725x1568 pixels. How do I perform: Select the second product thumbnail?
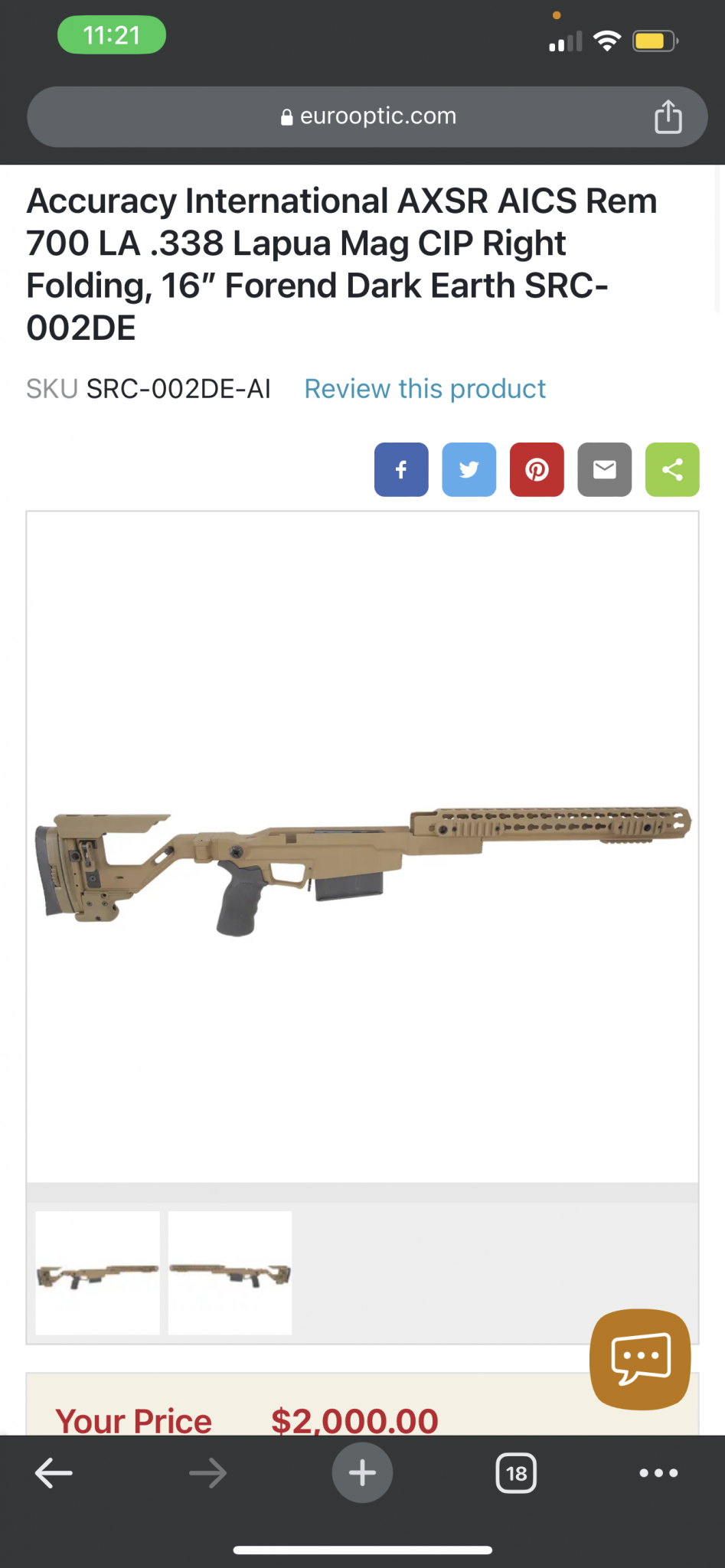(230, 1272)
